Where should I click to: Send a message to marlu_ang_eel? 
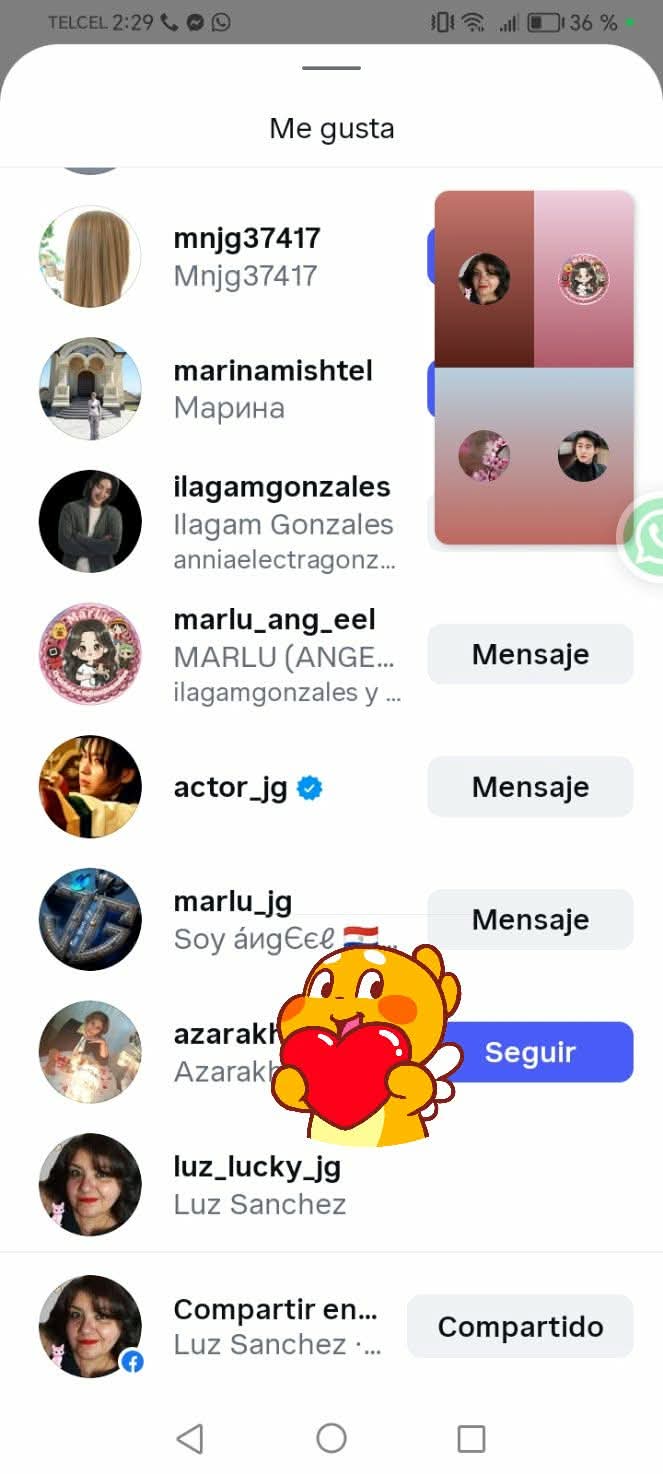click(x=530, y=654)
